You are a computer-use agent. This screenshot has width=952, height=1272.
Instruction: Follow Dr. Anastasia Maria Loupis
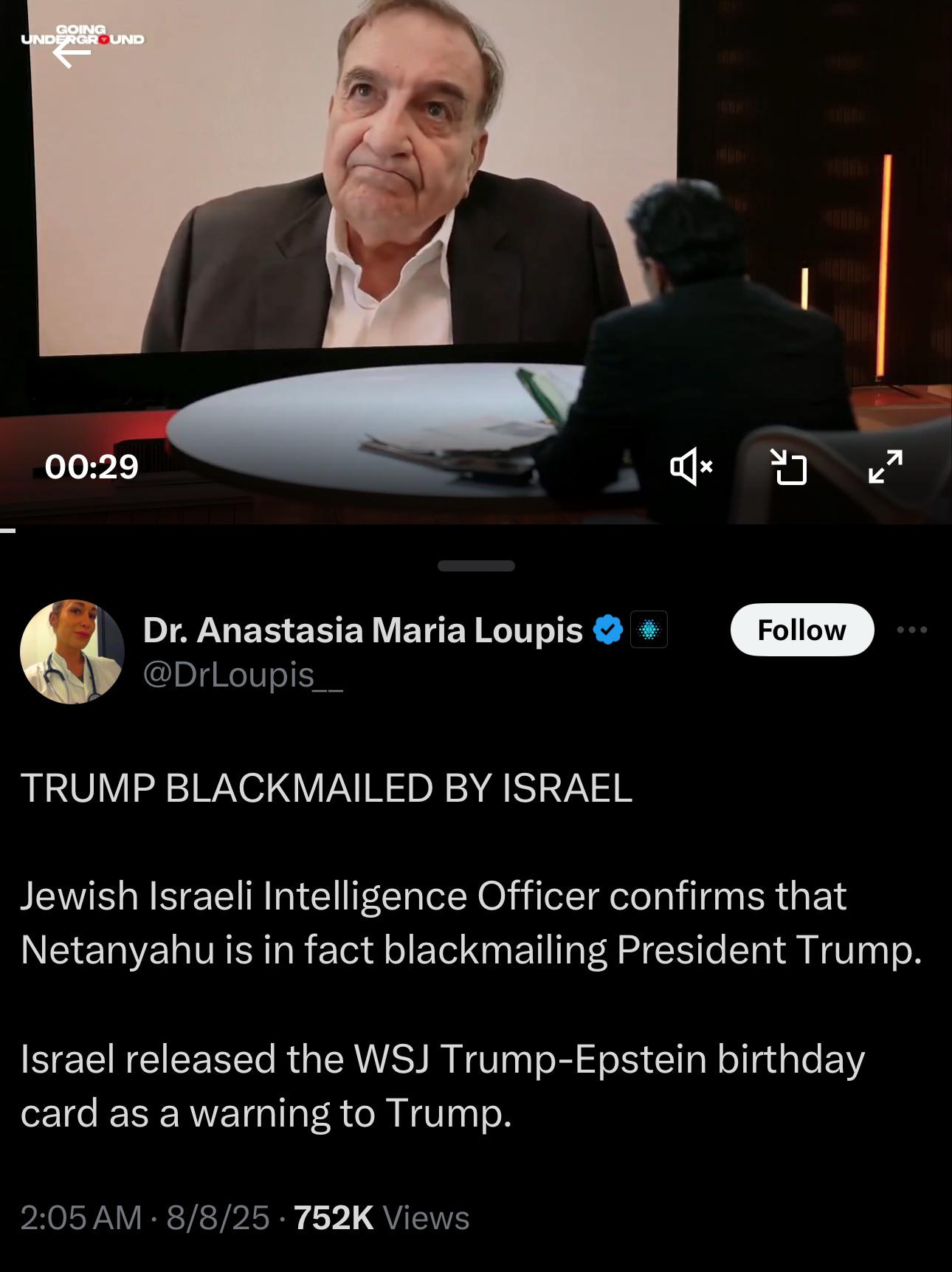(x=801, y=630)
